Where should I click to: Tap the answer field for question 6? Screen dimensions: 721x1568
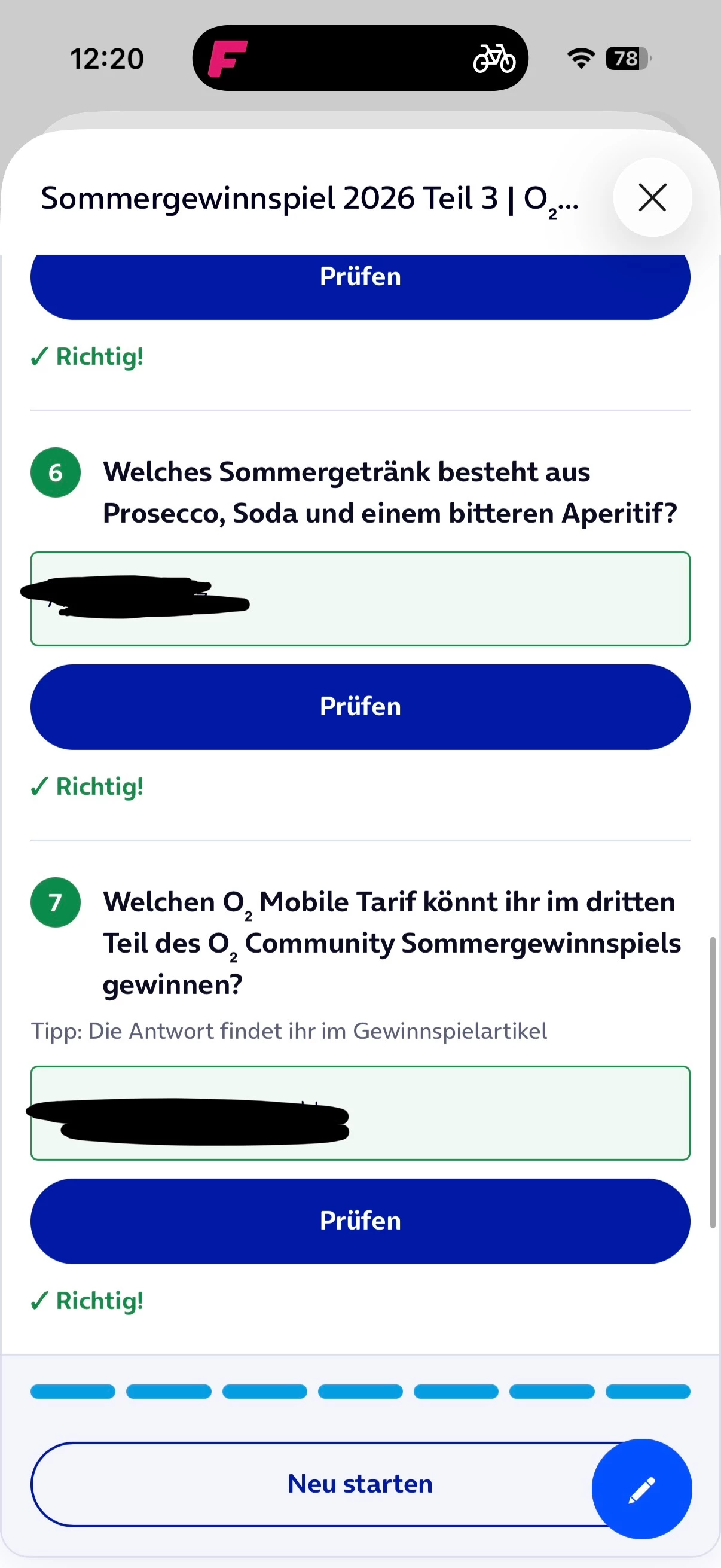[360, 599]
